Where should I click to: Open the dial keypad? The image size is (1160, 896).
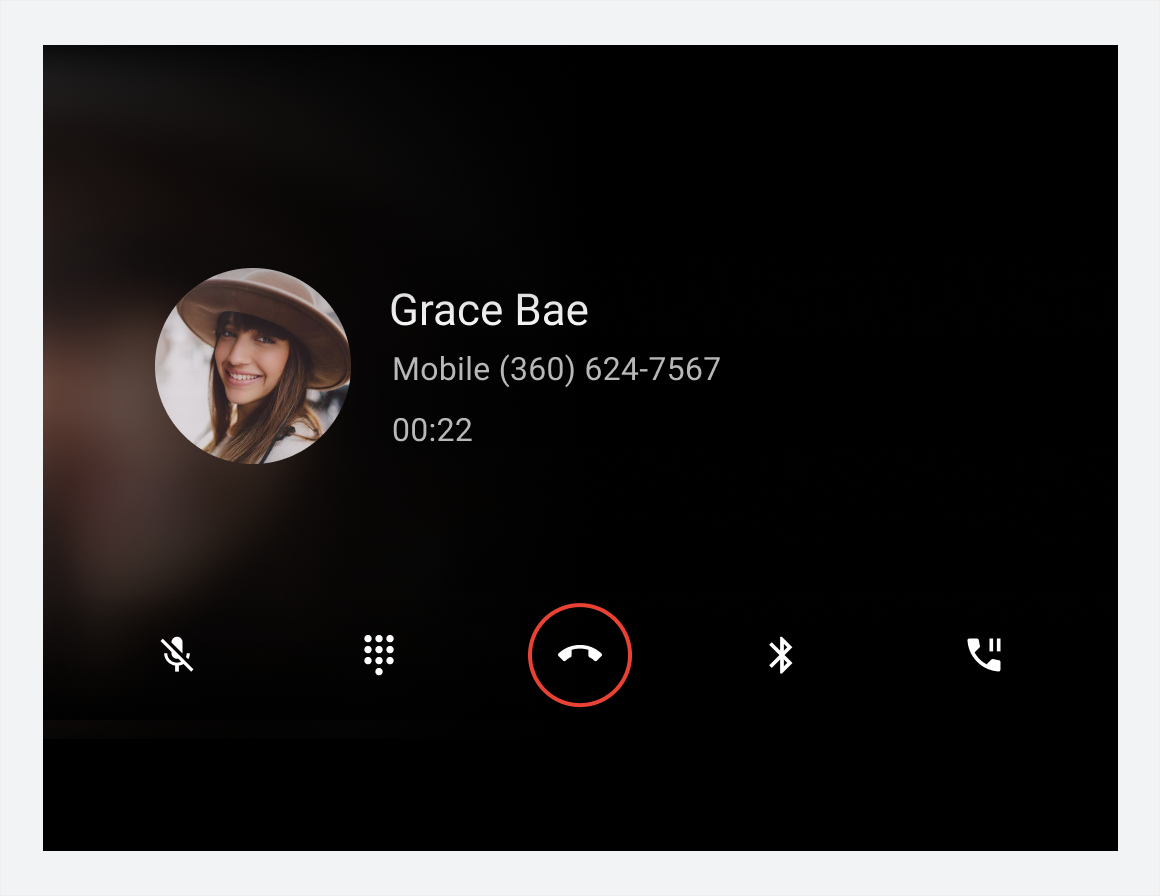point(379,655)
